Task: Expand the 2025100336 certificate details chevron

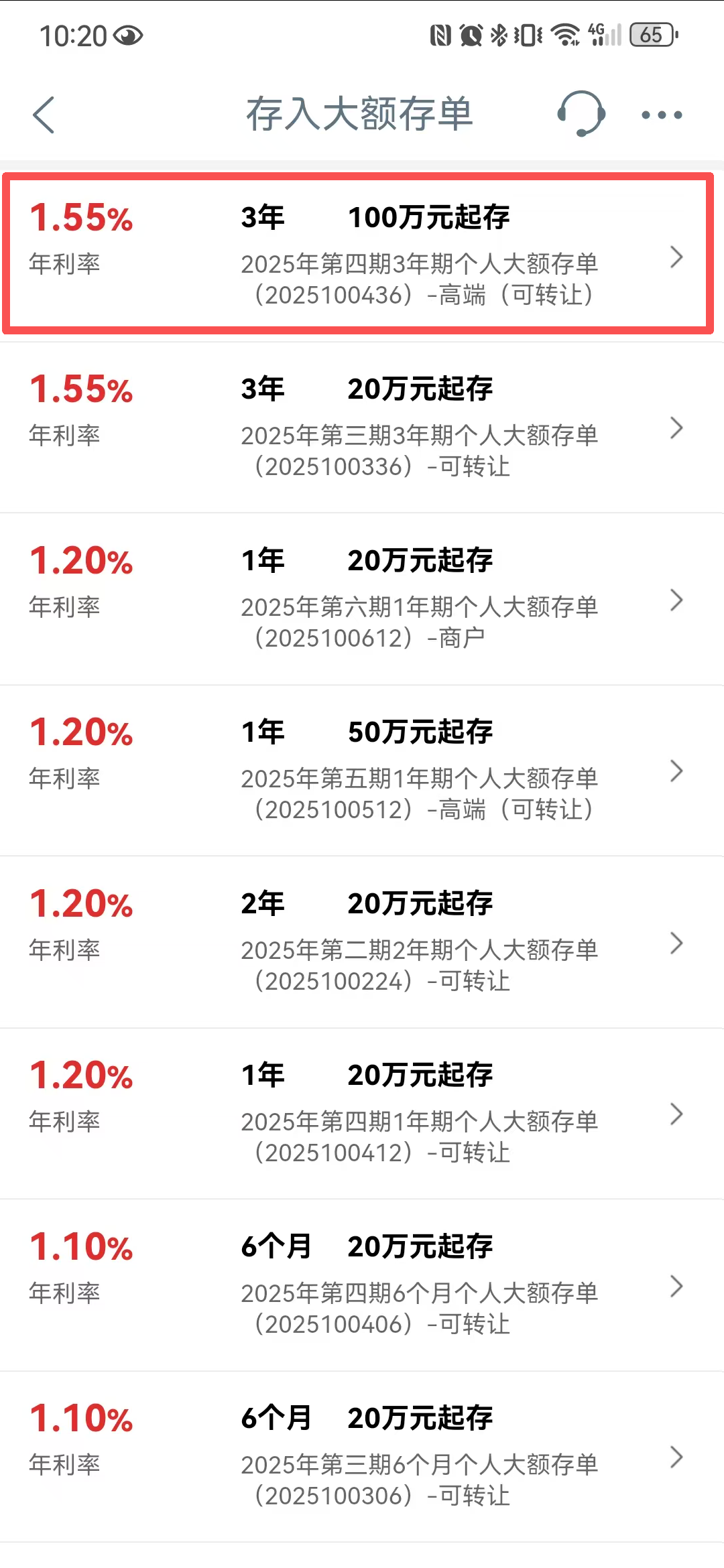Action: coord(677,428)
